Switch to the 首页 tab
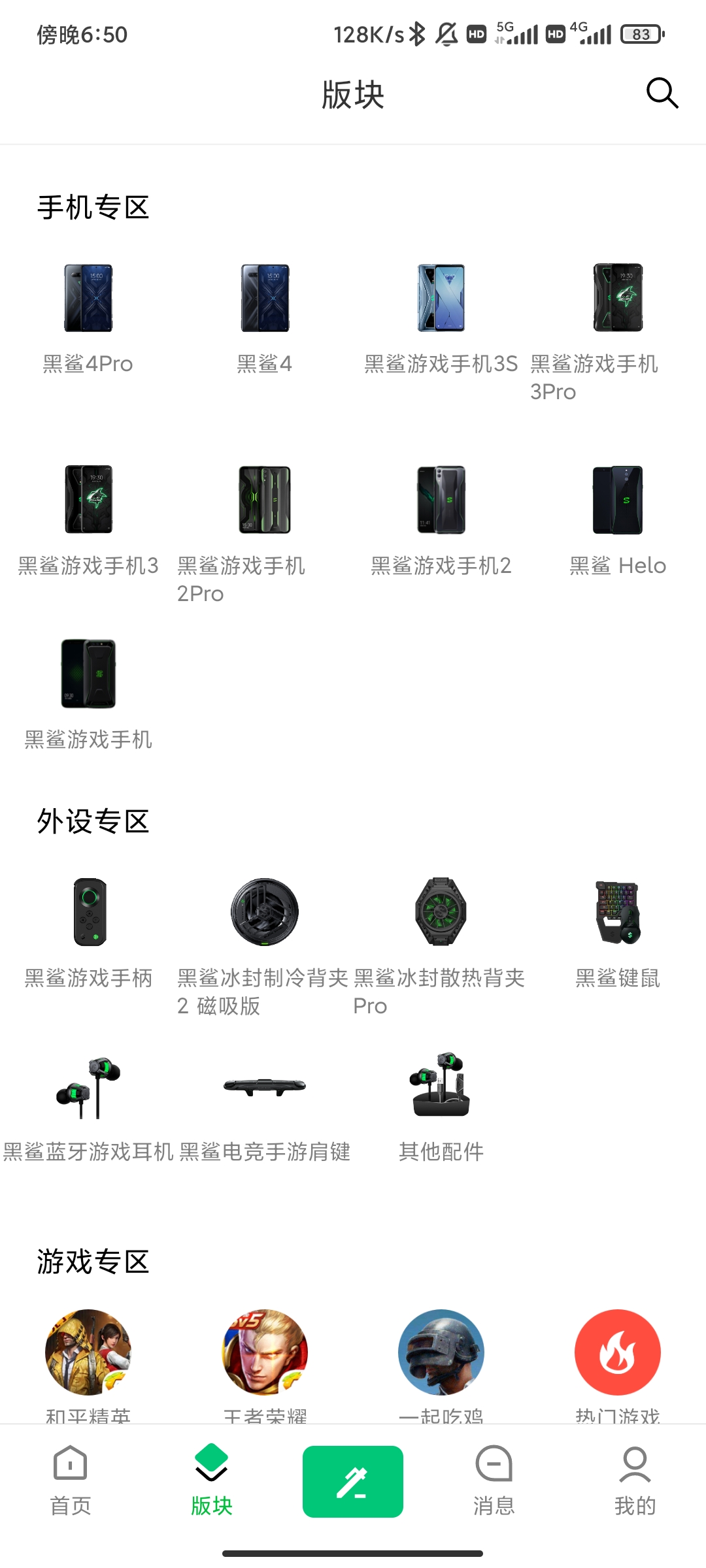The width and height of the screenshot is (706, 1568). 71,1480
